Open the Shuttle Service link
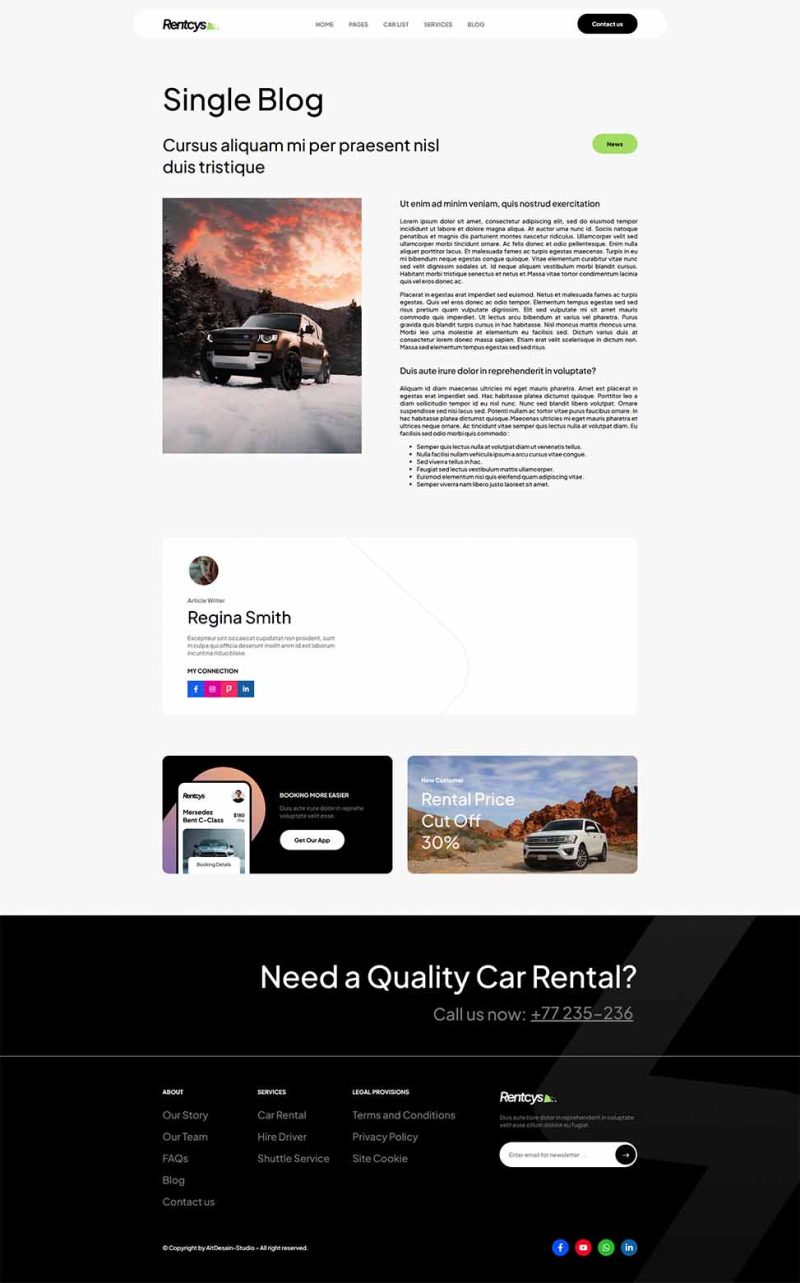This screenshot has height=1283, width=800. click(x=293, y=1158)
